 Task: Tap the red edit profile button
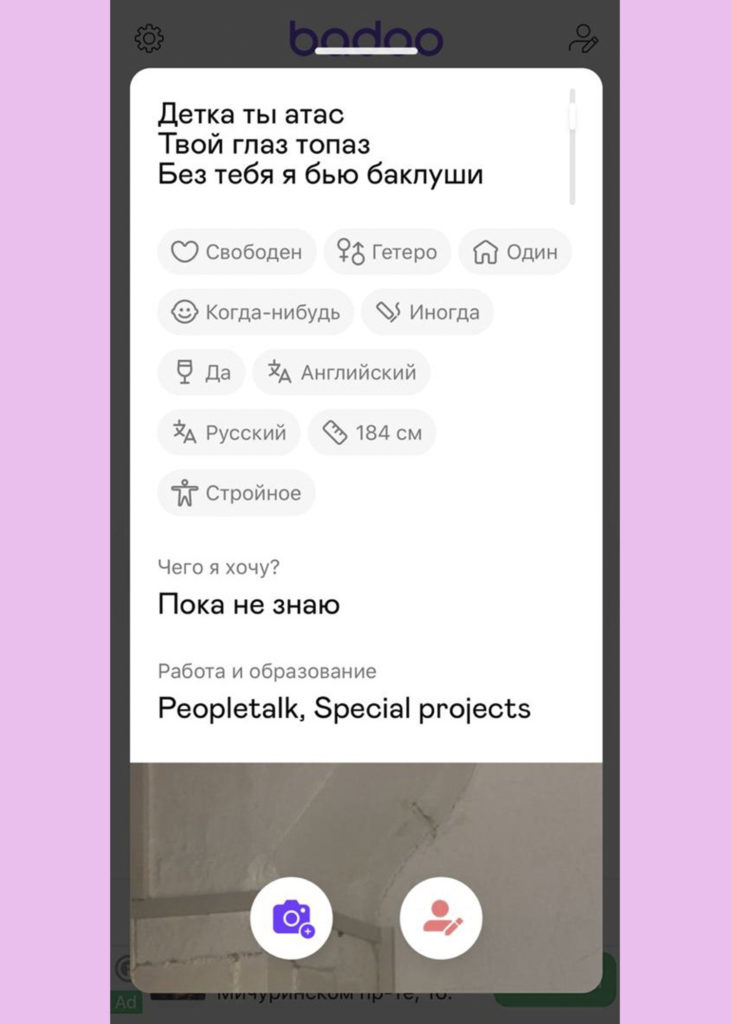point(441,918)
